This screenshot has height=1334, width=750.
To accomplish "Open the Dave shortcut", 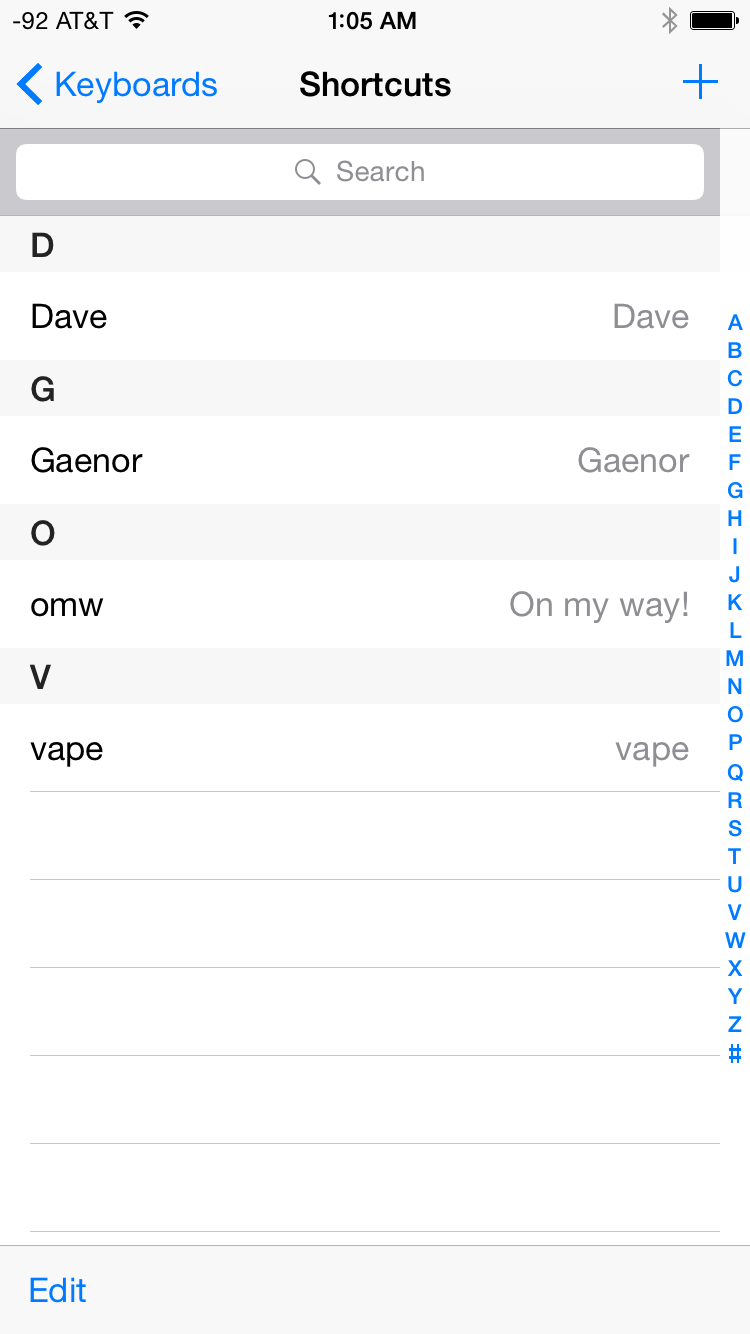I will coord(360,316).
